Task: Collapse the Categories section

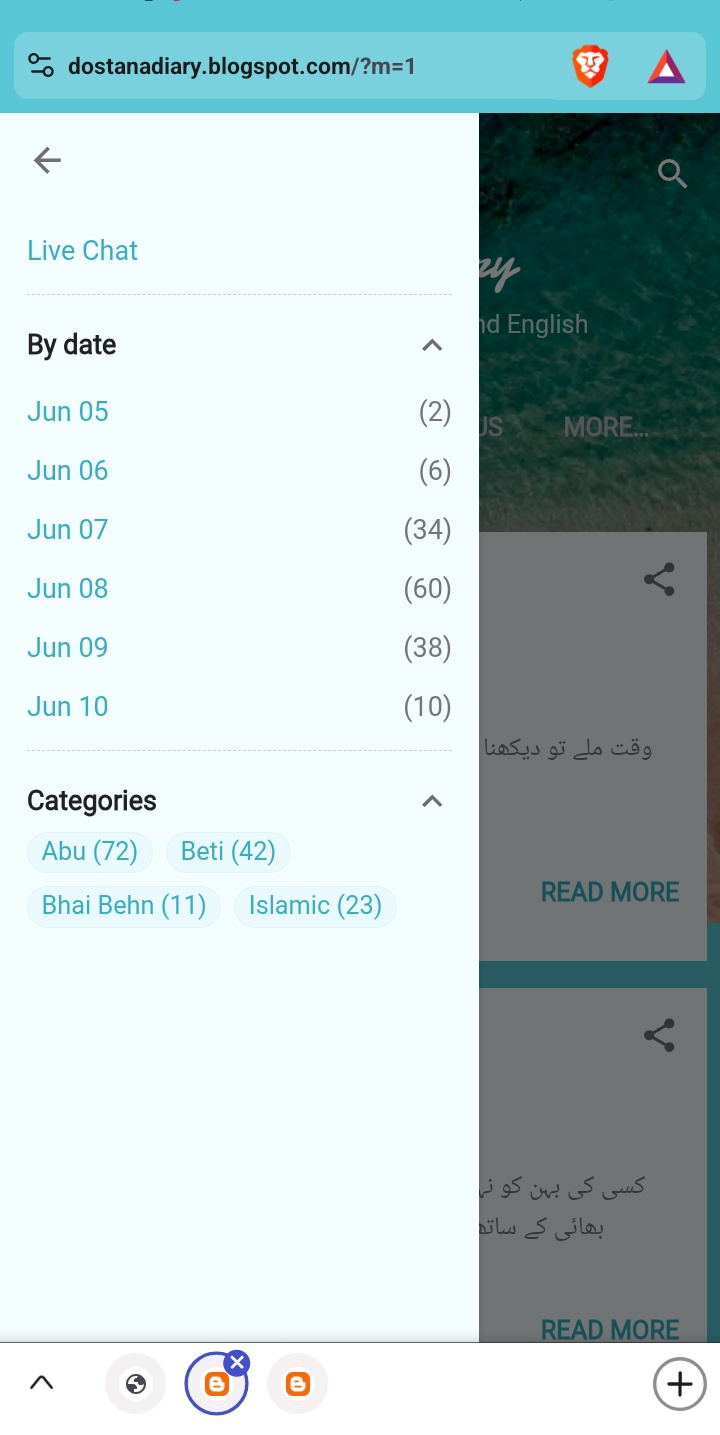Action: [432, 801]
